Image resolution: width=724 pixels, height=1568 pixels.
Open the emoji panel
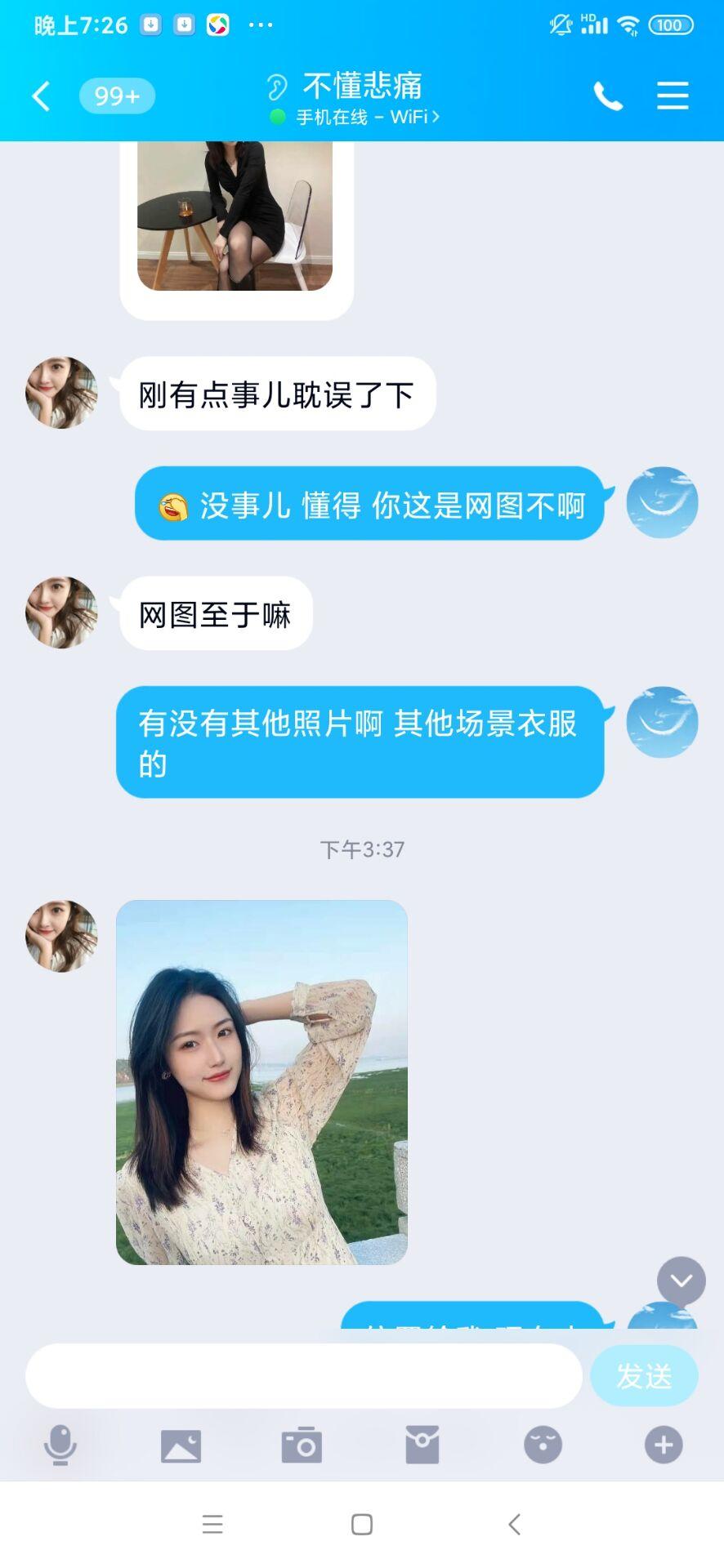tap(543, 1445)
